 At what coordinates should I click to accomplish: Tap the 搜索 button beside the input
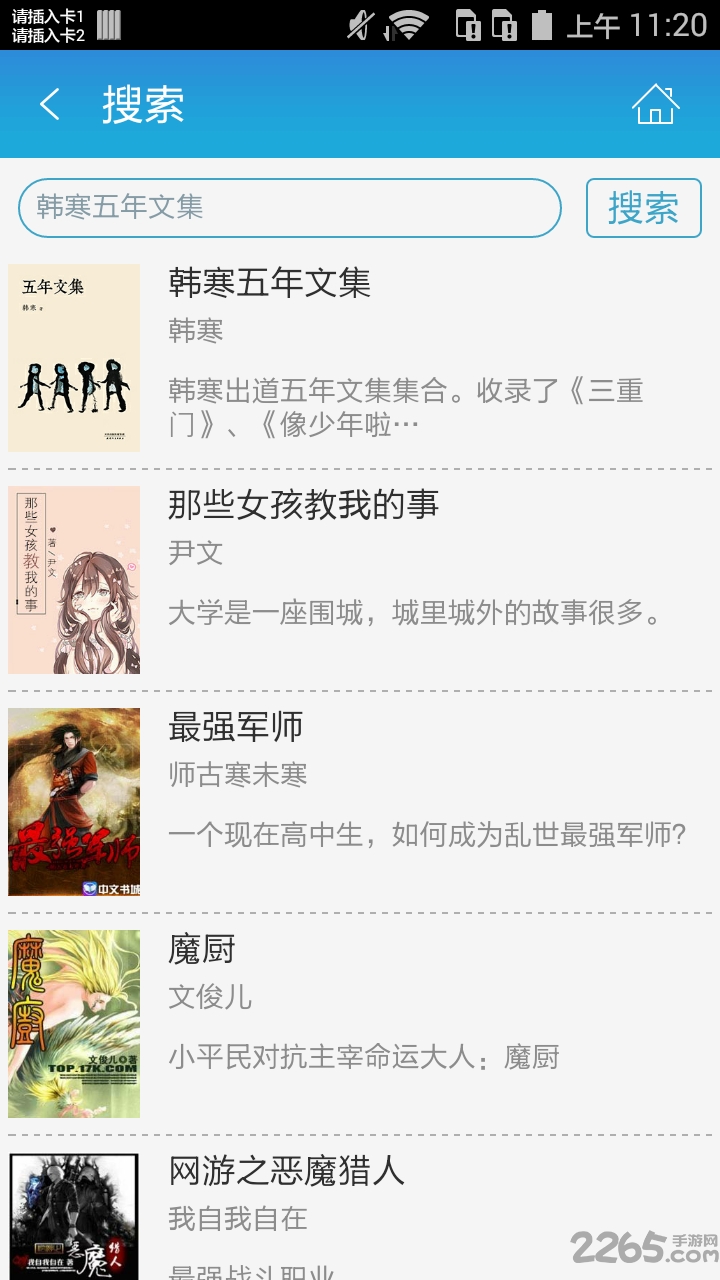tap(643, 208)
